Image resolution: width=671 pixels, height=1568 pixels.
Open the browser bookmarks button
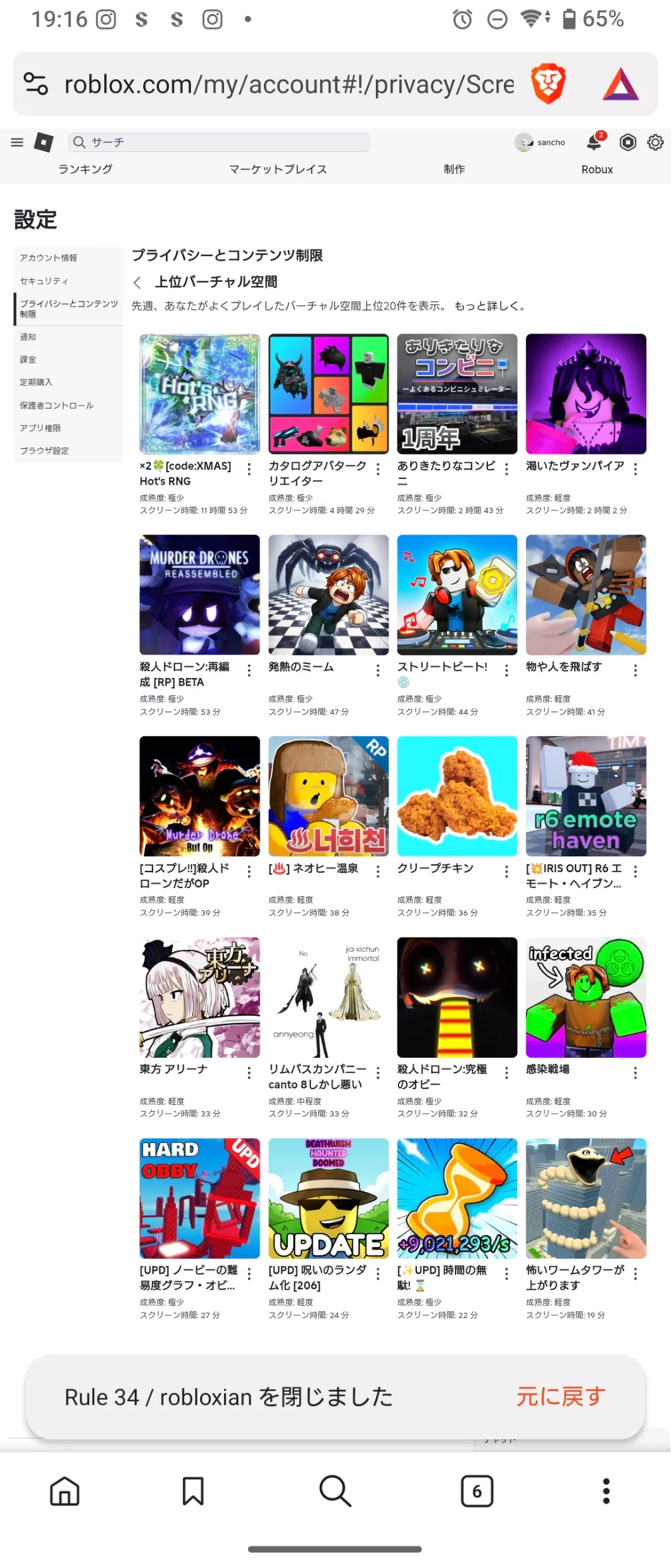pos(193,1491)
